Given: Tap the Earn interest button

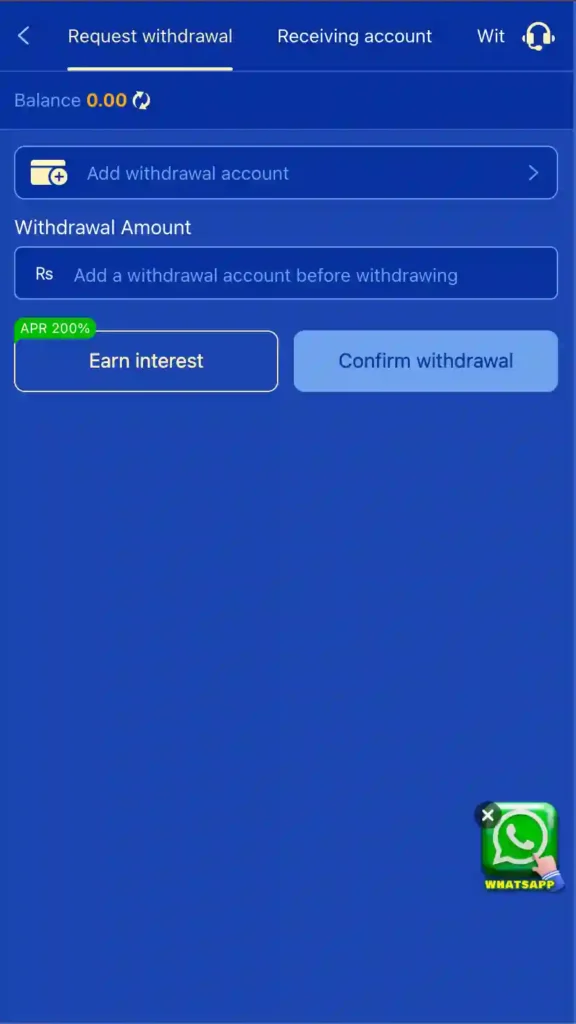Looking at the screenshot, I should 146,361.
